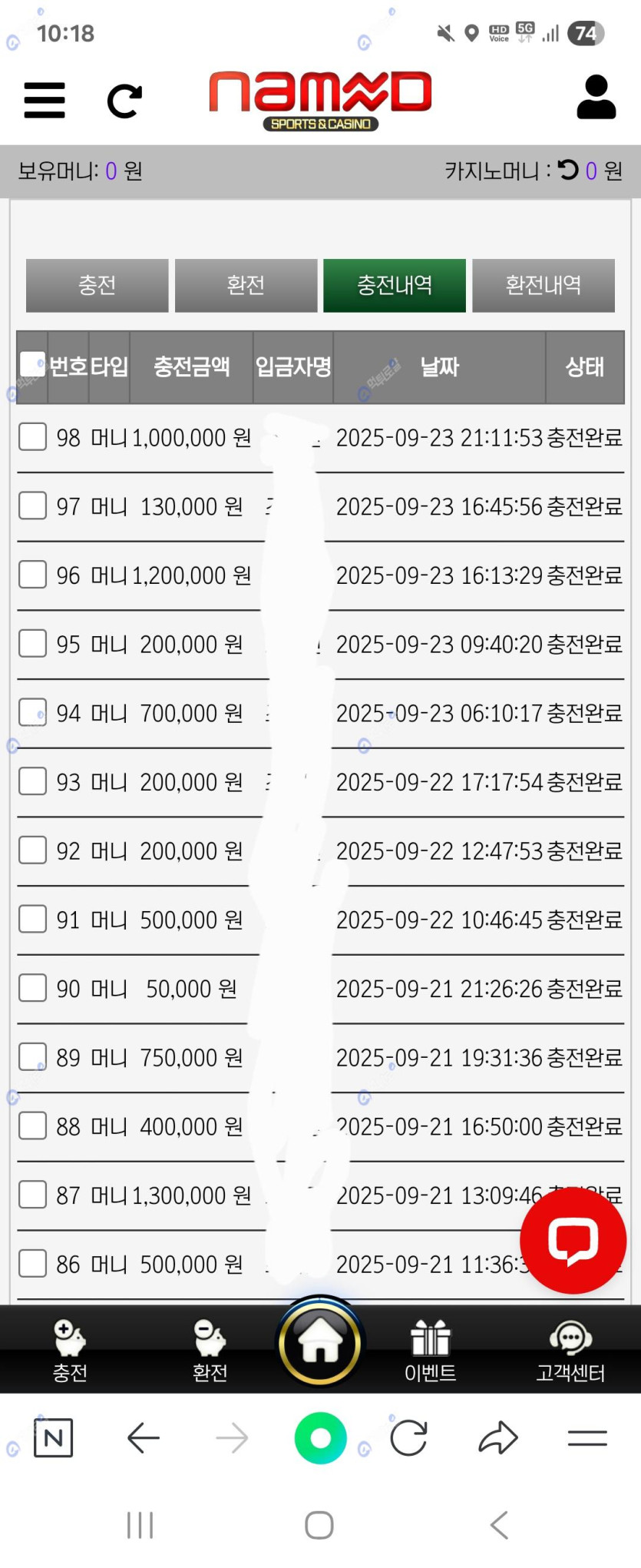Switch to the 충전 top tab
641x1568 pixels.
click(x=97, y=286)
